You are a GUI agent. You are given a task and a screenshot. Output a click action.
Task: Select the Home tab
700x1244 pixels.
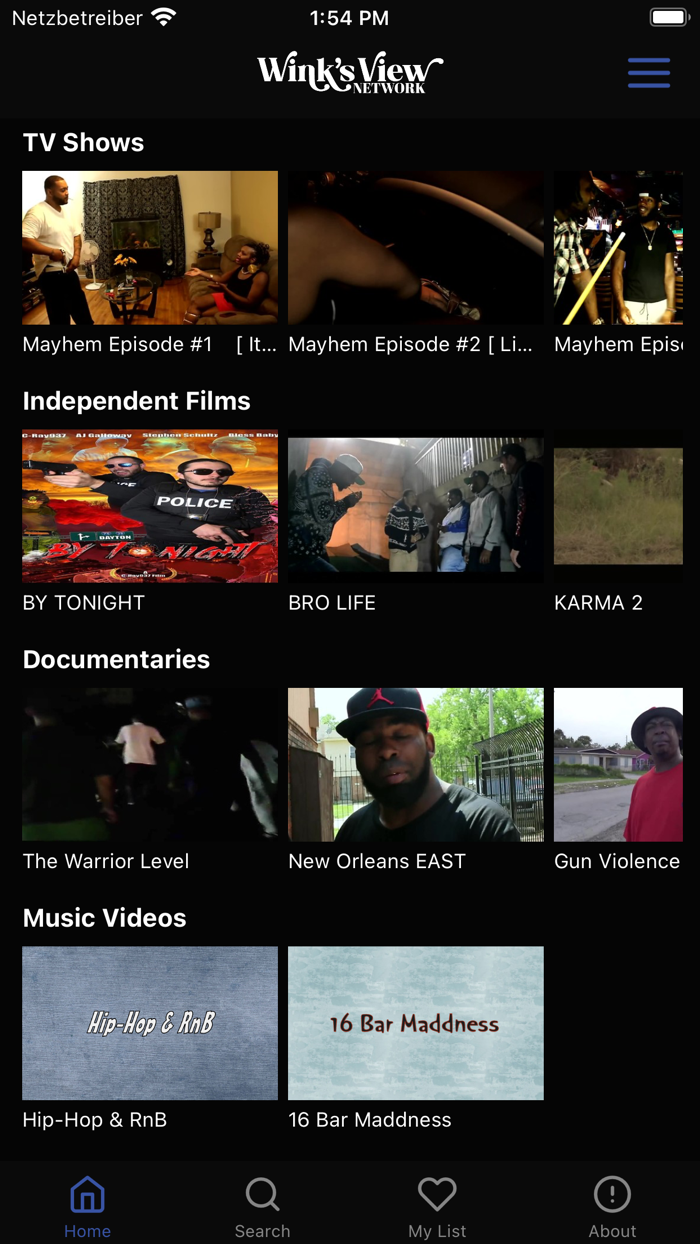point(87,1207)
